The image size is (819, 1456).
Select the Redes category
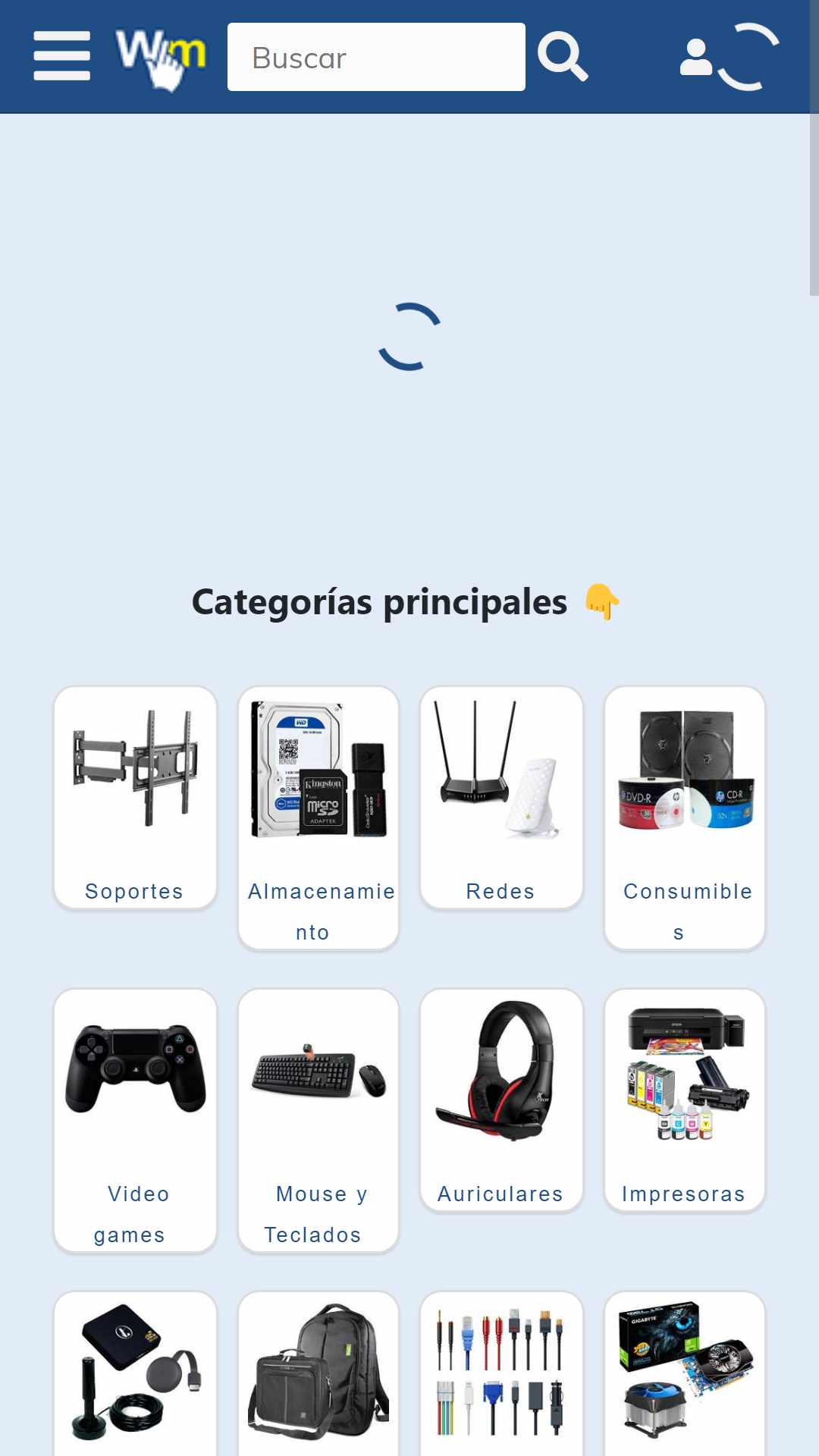click(x=501, y=797)
